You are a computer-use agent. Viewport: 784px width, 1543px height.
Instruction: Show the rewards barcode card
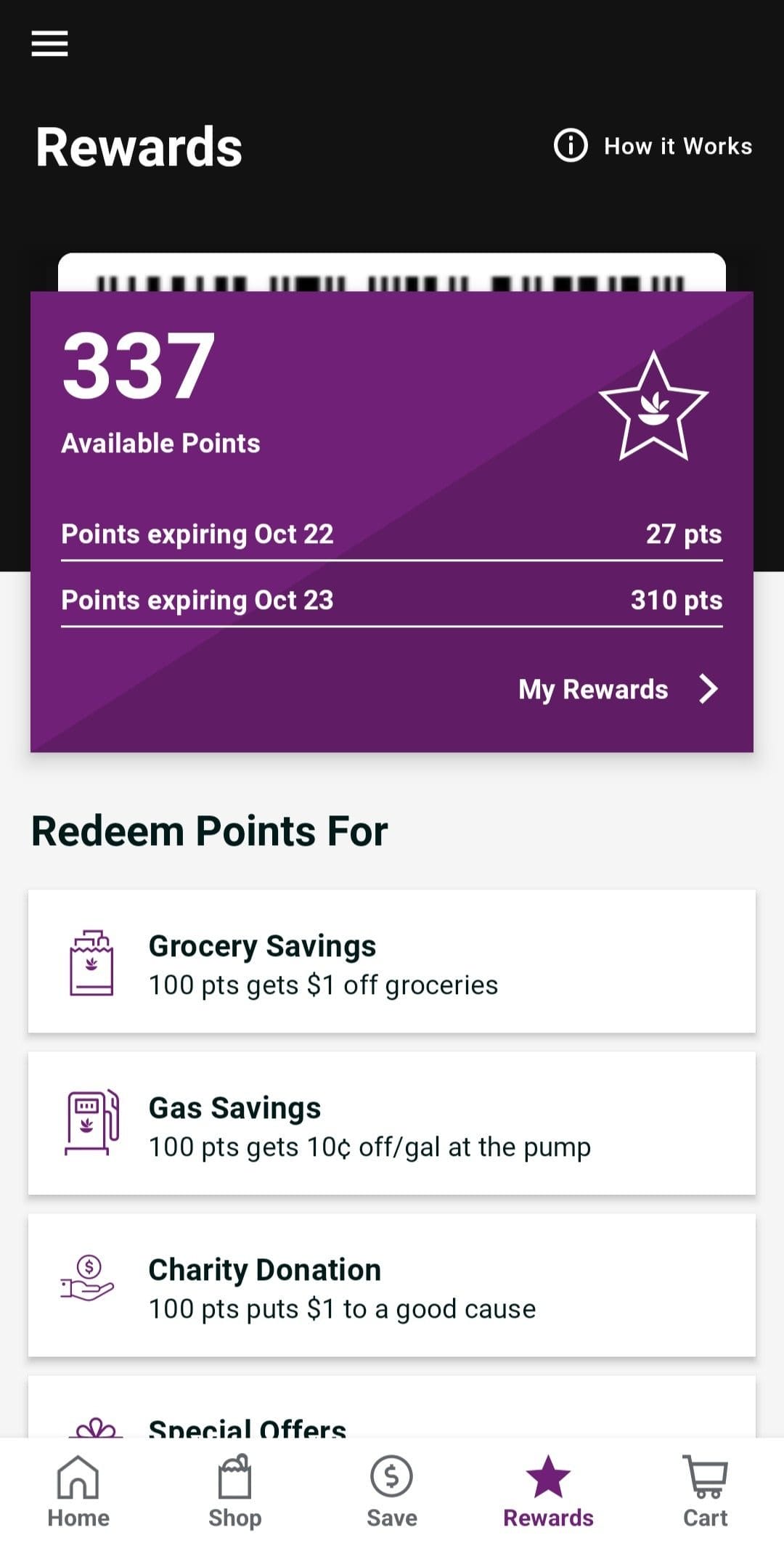(392, 273)
